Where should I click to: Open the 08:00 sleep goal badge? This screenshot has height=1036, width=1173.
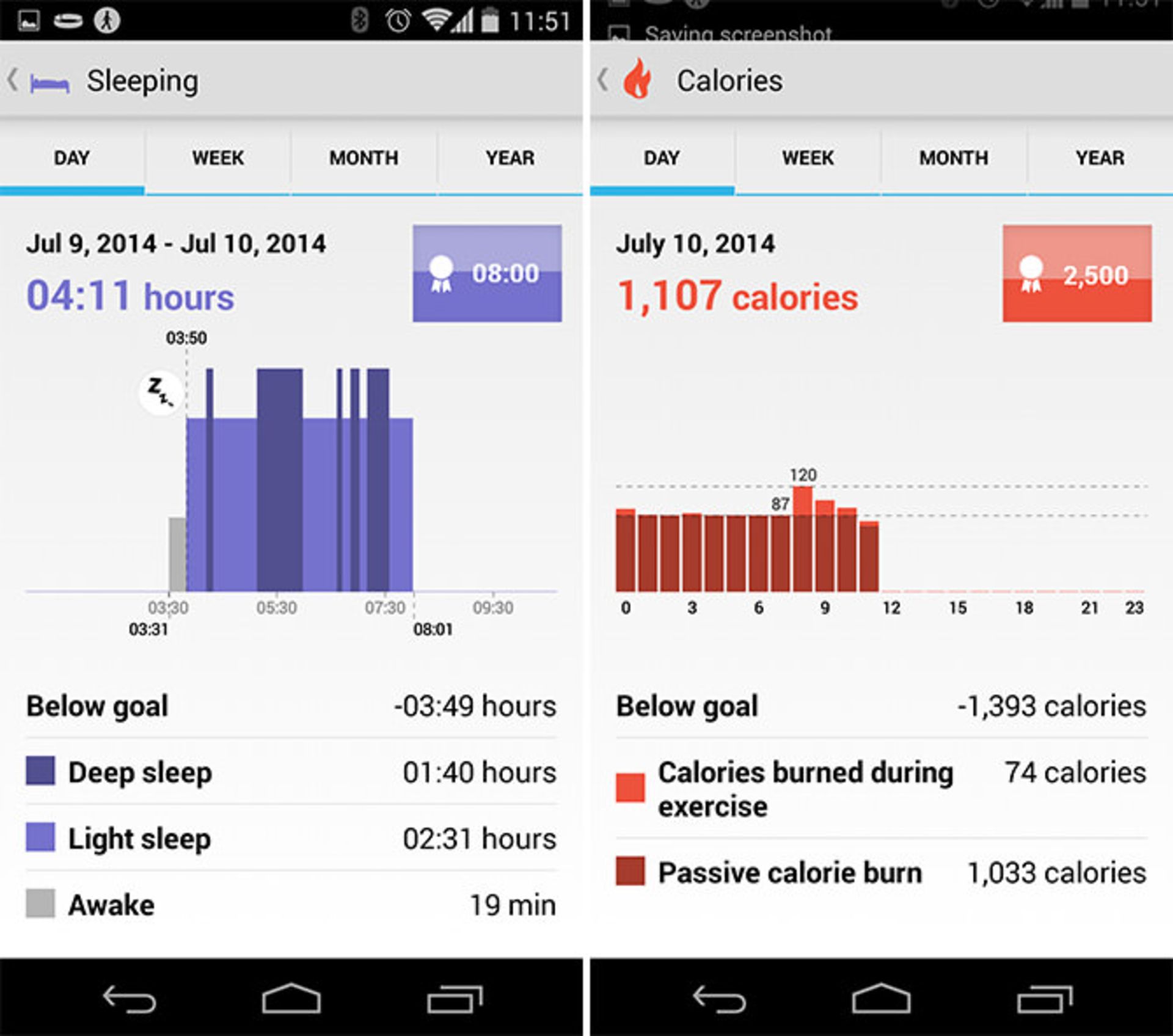[487, 273]
